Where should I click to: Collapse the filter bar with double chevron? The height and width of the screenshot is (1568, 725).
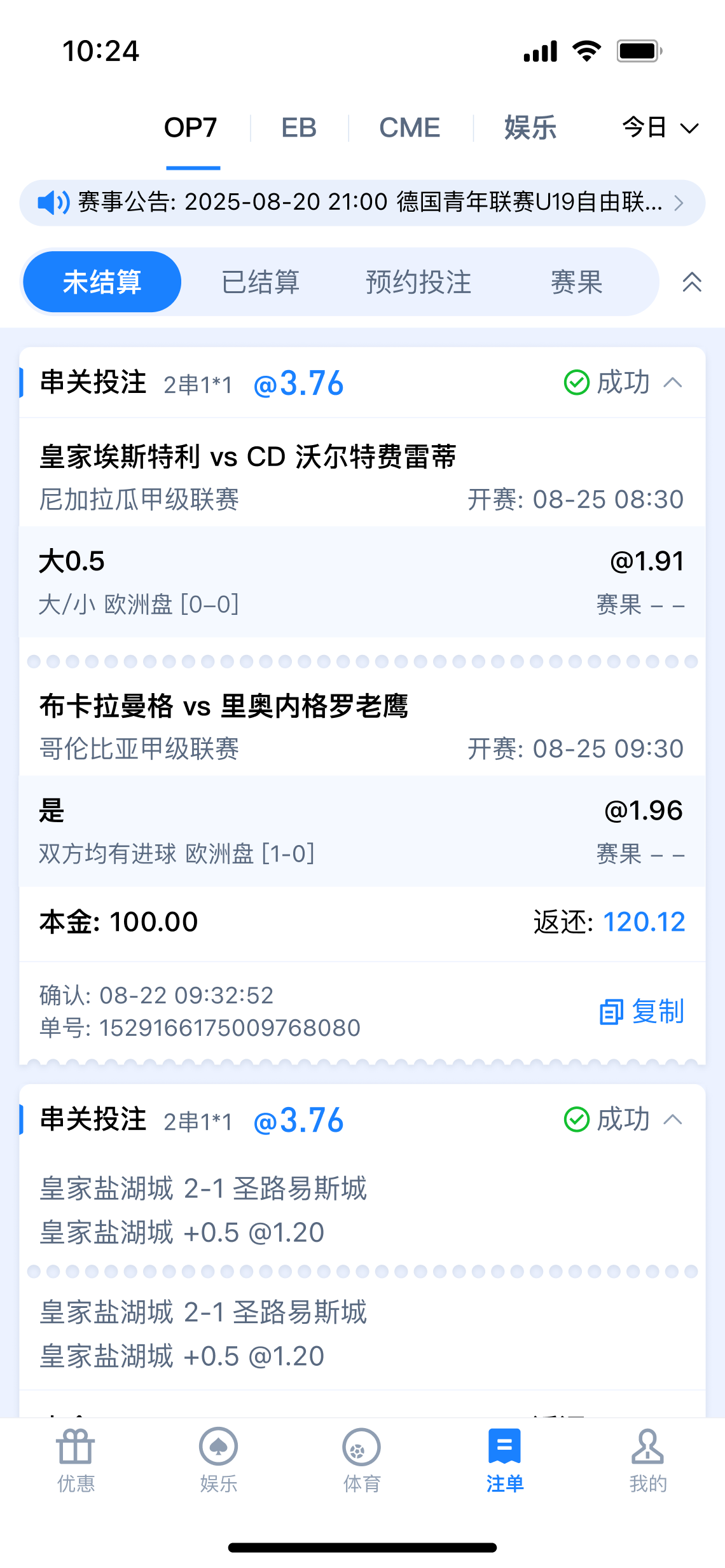pos(692,282)
